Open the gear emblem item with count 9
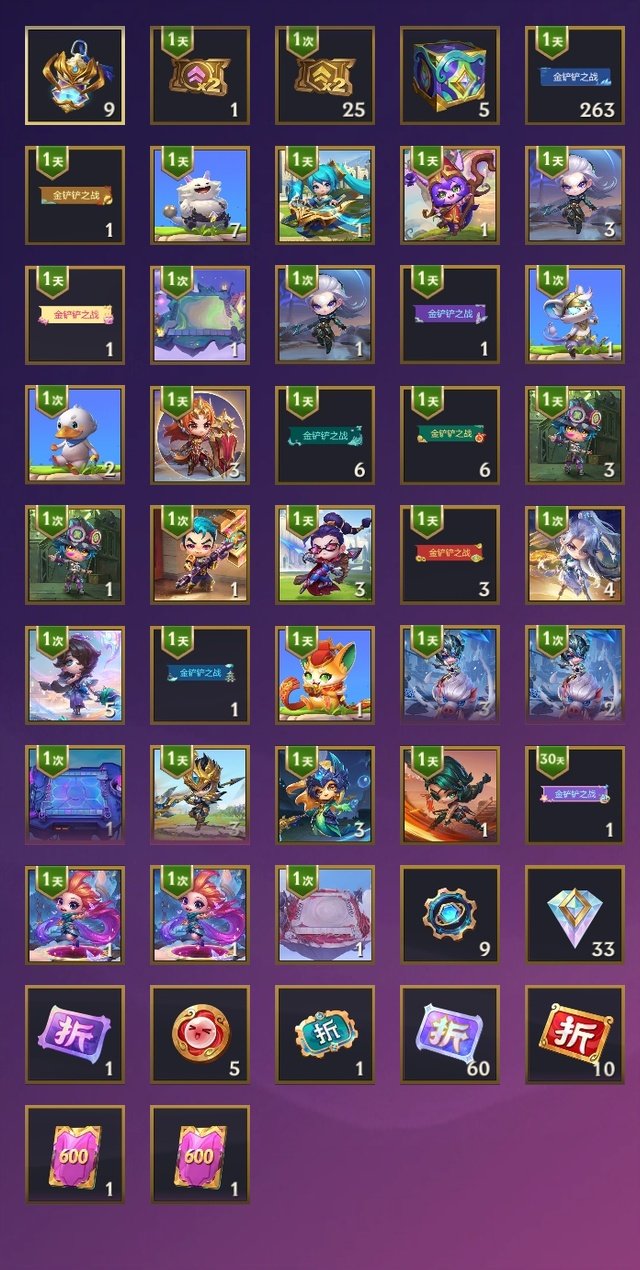The width and height of the screenshot is (640, 1270). pyautogui.click(x=450, y=915)
